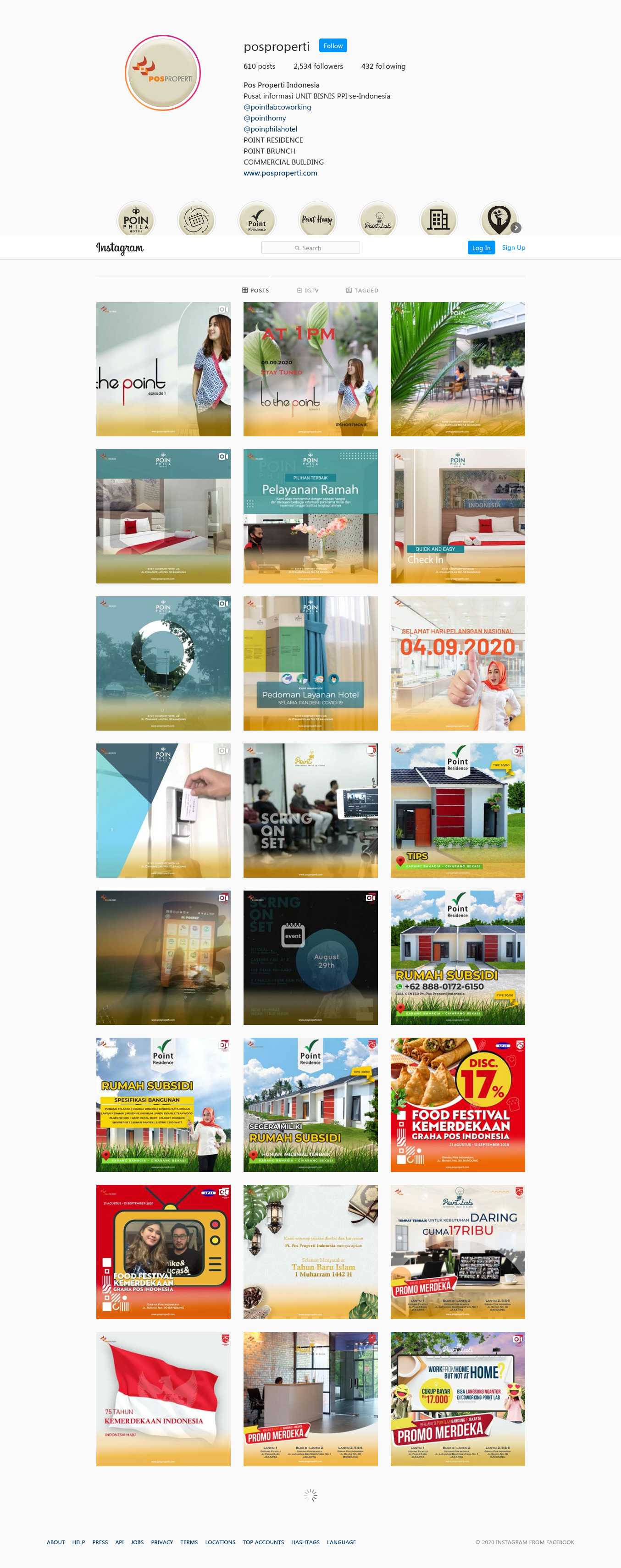Show more story highlights with the arrow

[x=516, y=228]
